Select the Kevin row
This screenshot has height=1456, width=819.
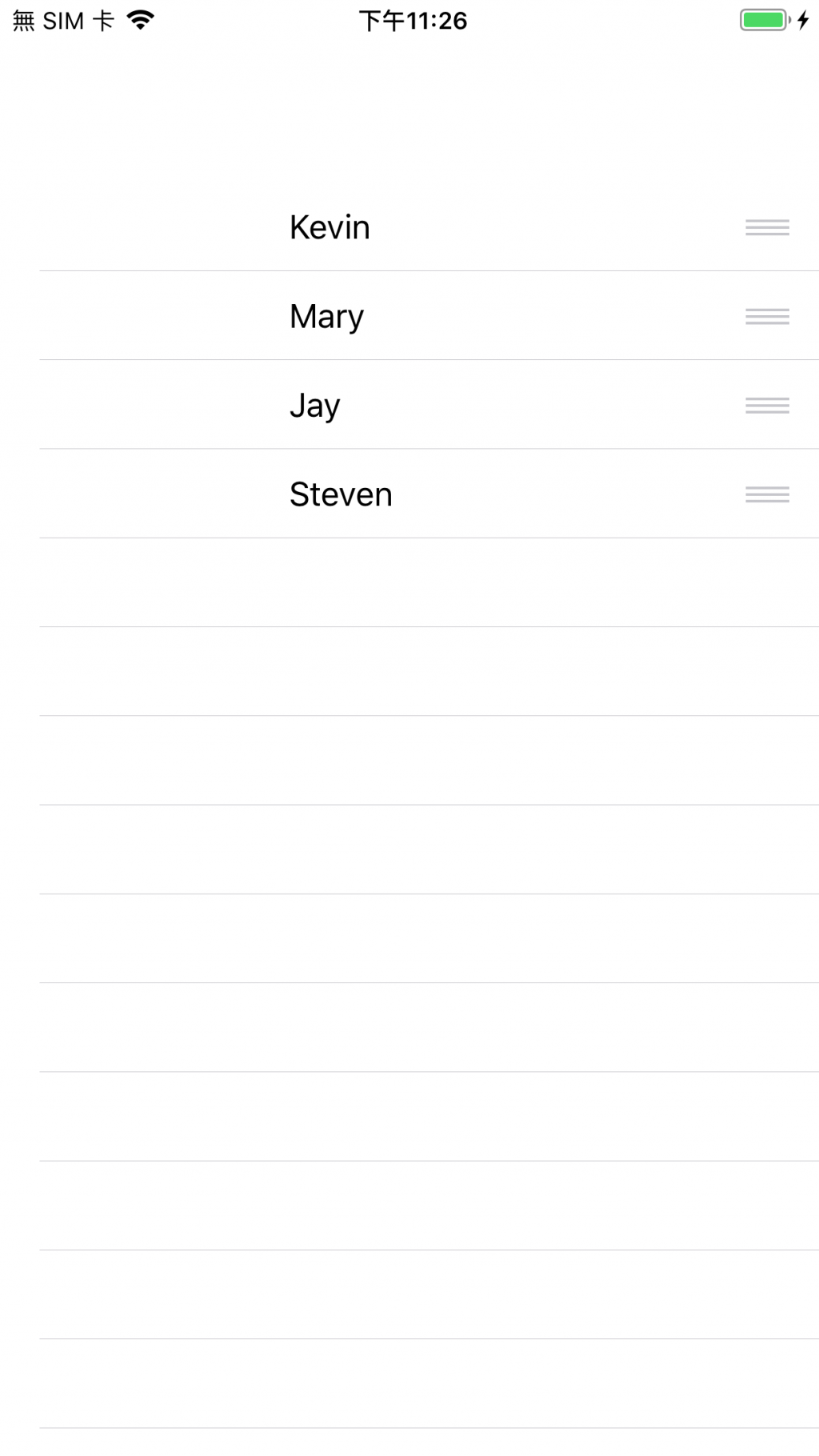pos(330,227)
